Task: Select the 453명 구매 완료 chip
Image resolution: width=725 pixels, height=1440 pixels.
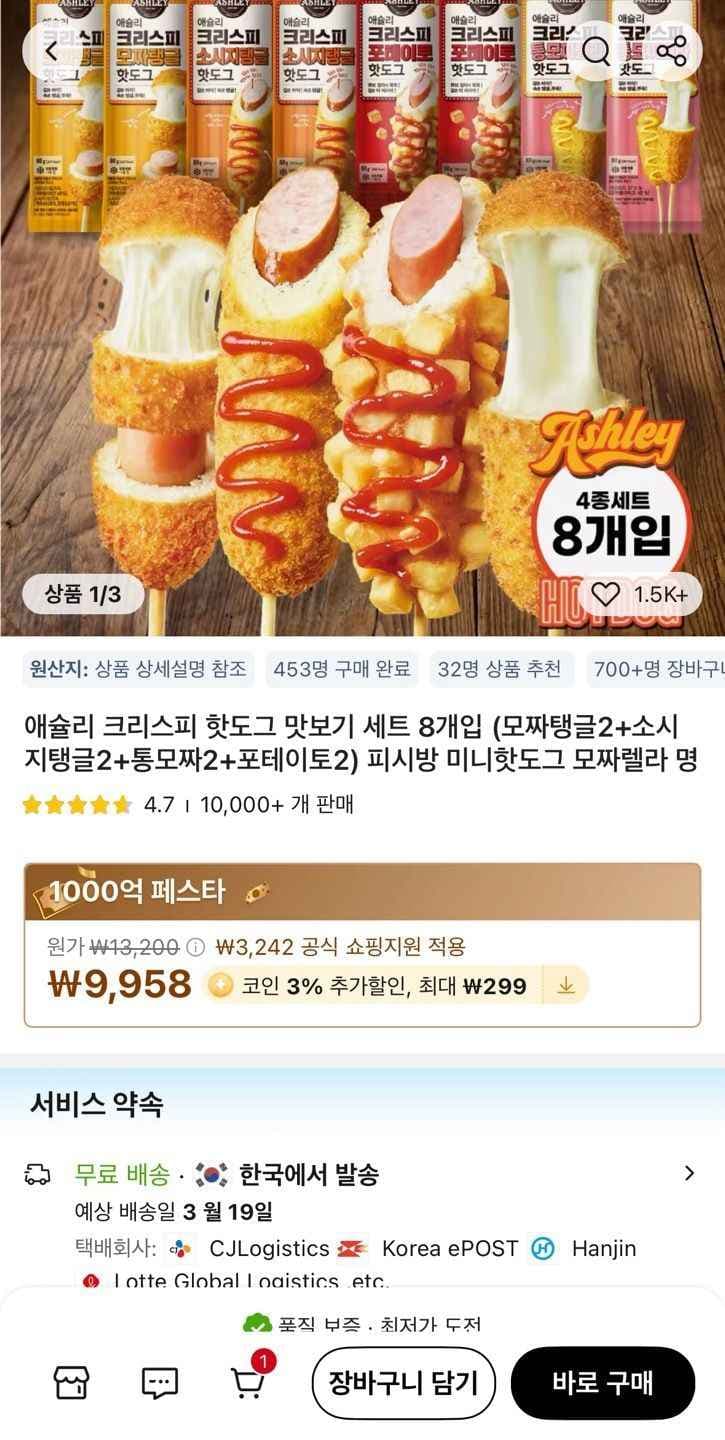Action: click(342, 670)
